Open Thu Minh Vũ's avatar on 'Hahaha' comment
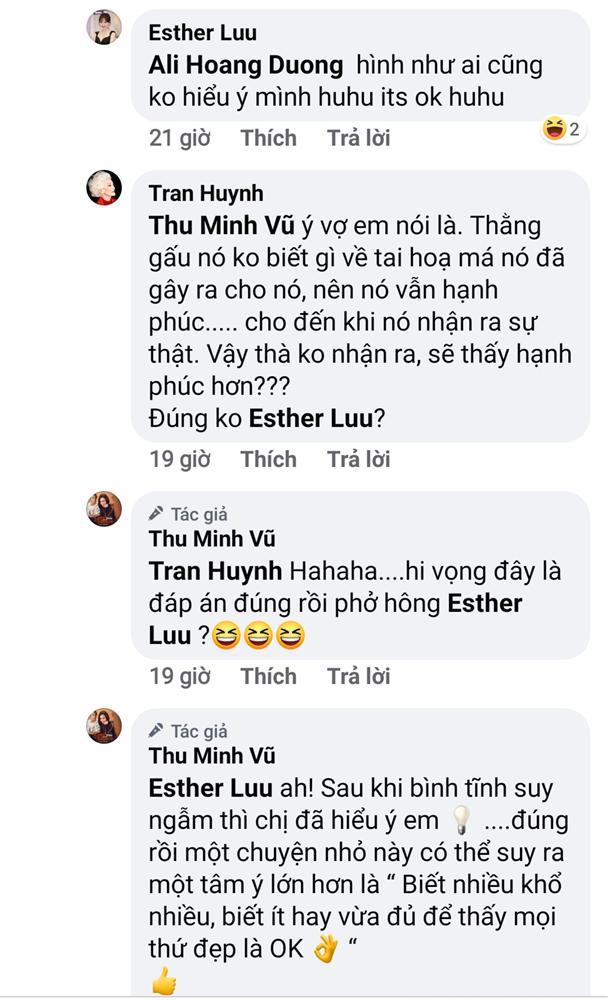Image resolution: width=608 pixels, height=1000 pixels. (x=104, y=509)
